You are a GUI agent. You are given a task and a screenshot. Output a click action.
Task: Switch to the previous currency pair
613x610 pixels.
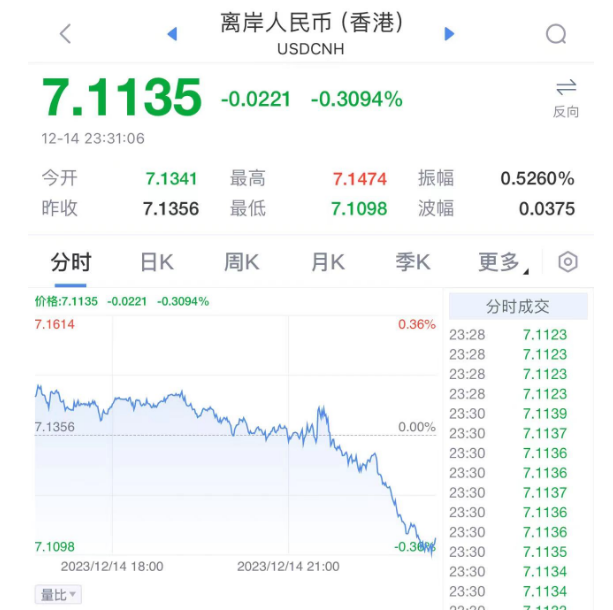[x=172, y=34]
